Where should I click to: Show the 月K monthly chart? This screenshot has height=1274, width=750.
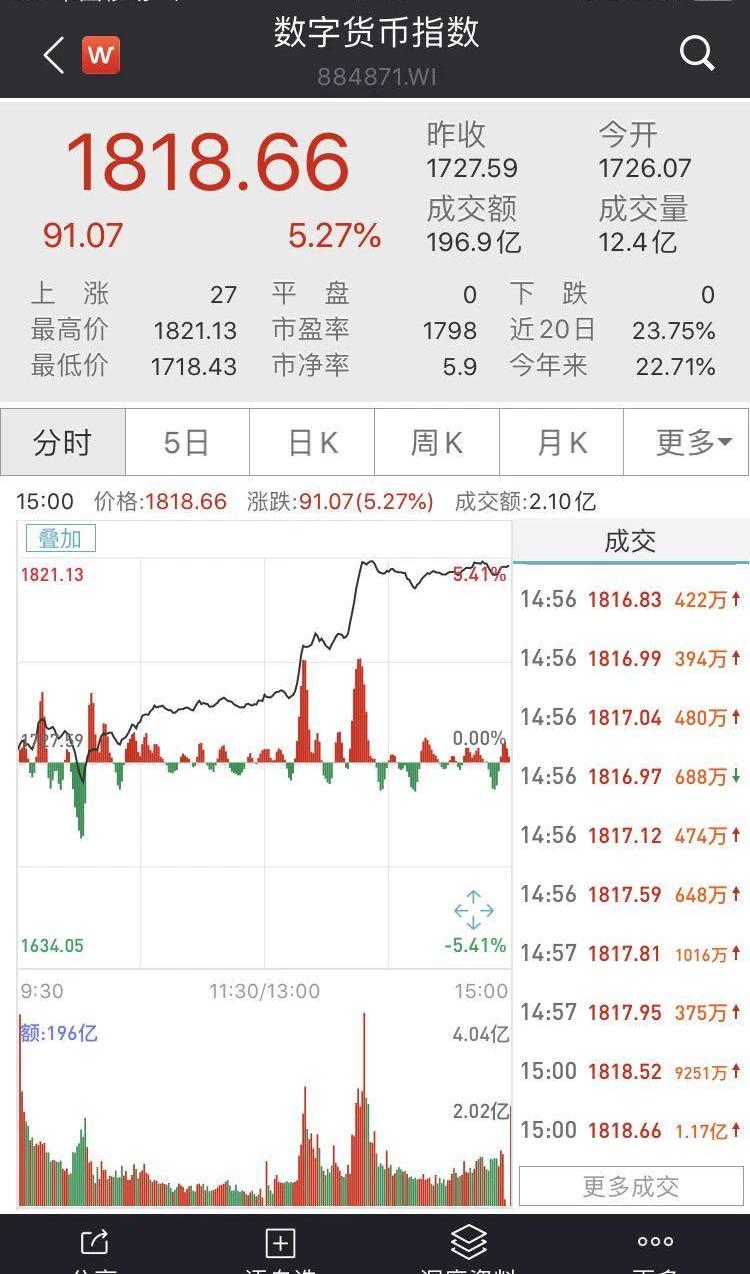click(x=561, y=442)
